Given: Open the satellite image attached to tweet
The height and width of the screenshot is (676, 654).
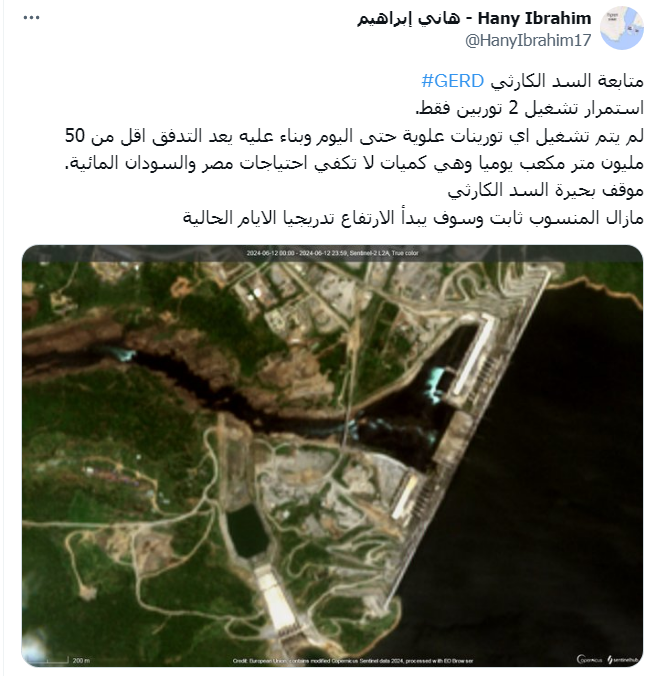Looking at the screenshot, I should tap(332, 455).
